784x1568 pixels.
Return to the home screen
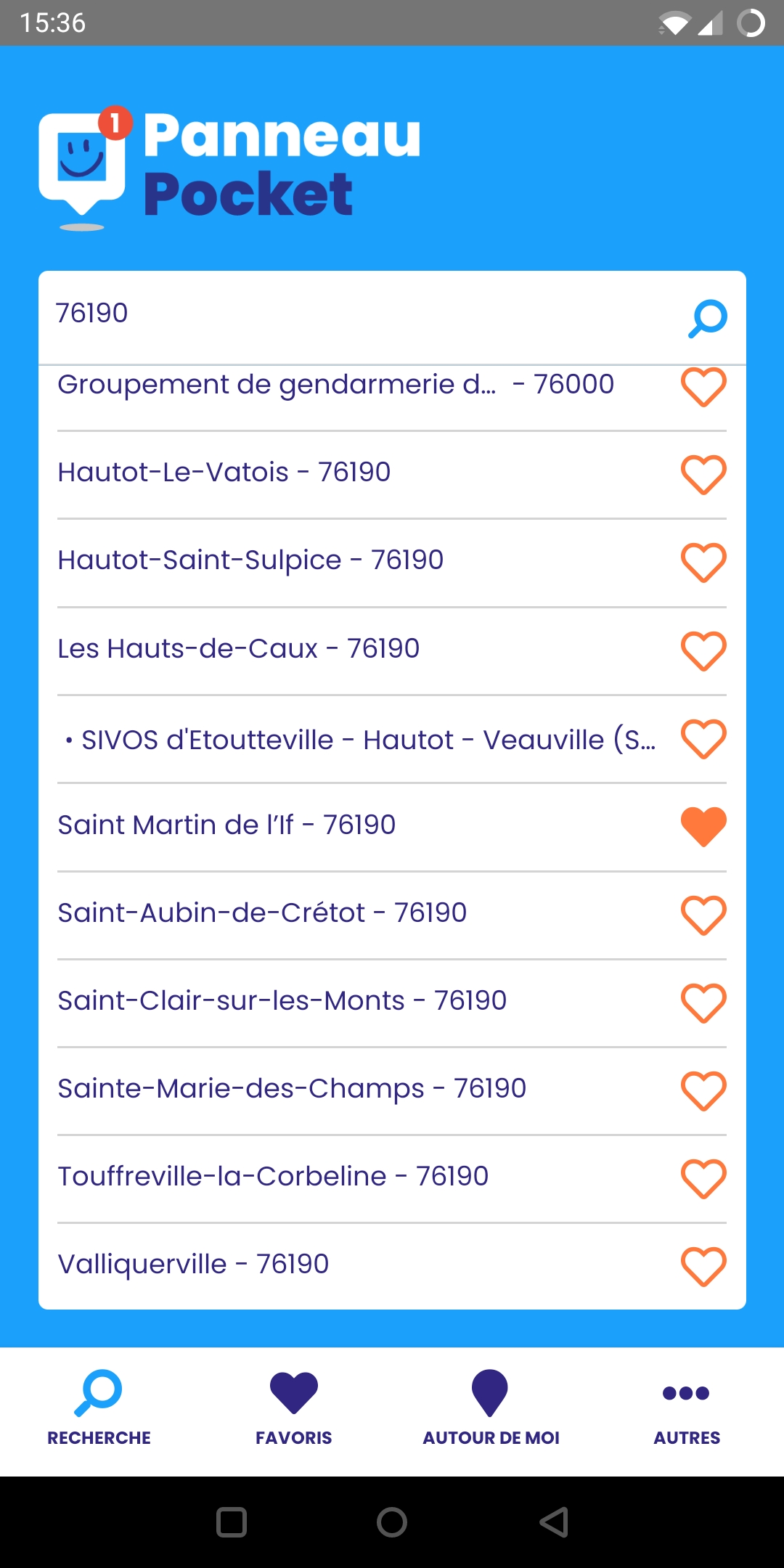[x=392, y=1522]
